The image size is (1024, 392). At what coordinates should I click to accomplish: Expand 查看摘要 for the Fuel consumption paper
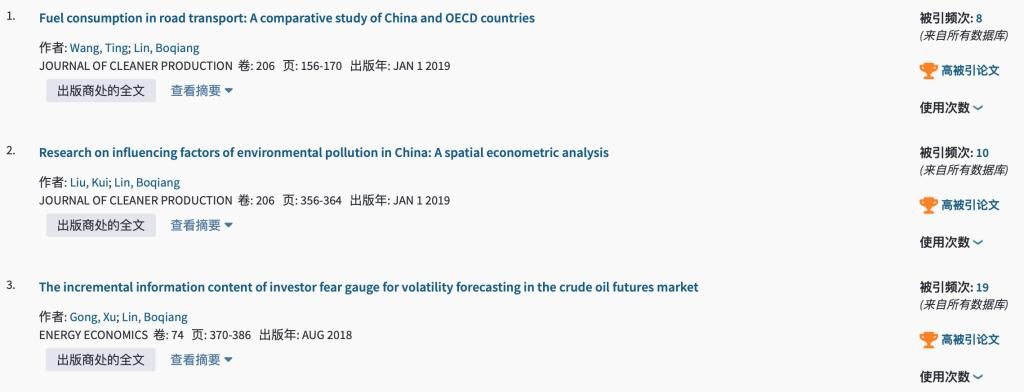click(x=202, y=90)
